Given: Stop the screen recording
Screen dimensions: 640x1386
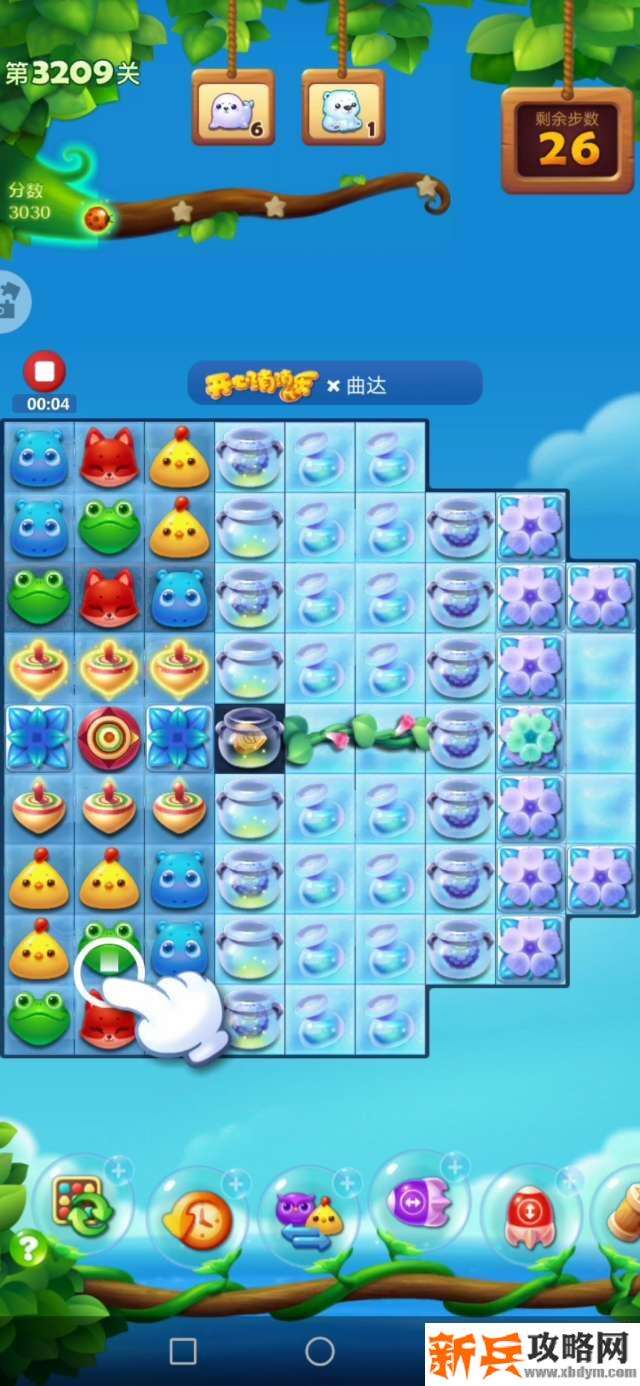Looking at the screenshot, I should (x=44, y=372).
